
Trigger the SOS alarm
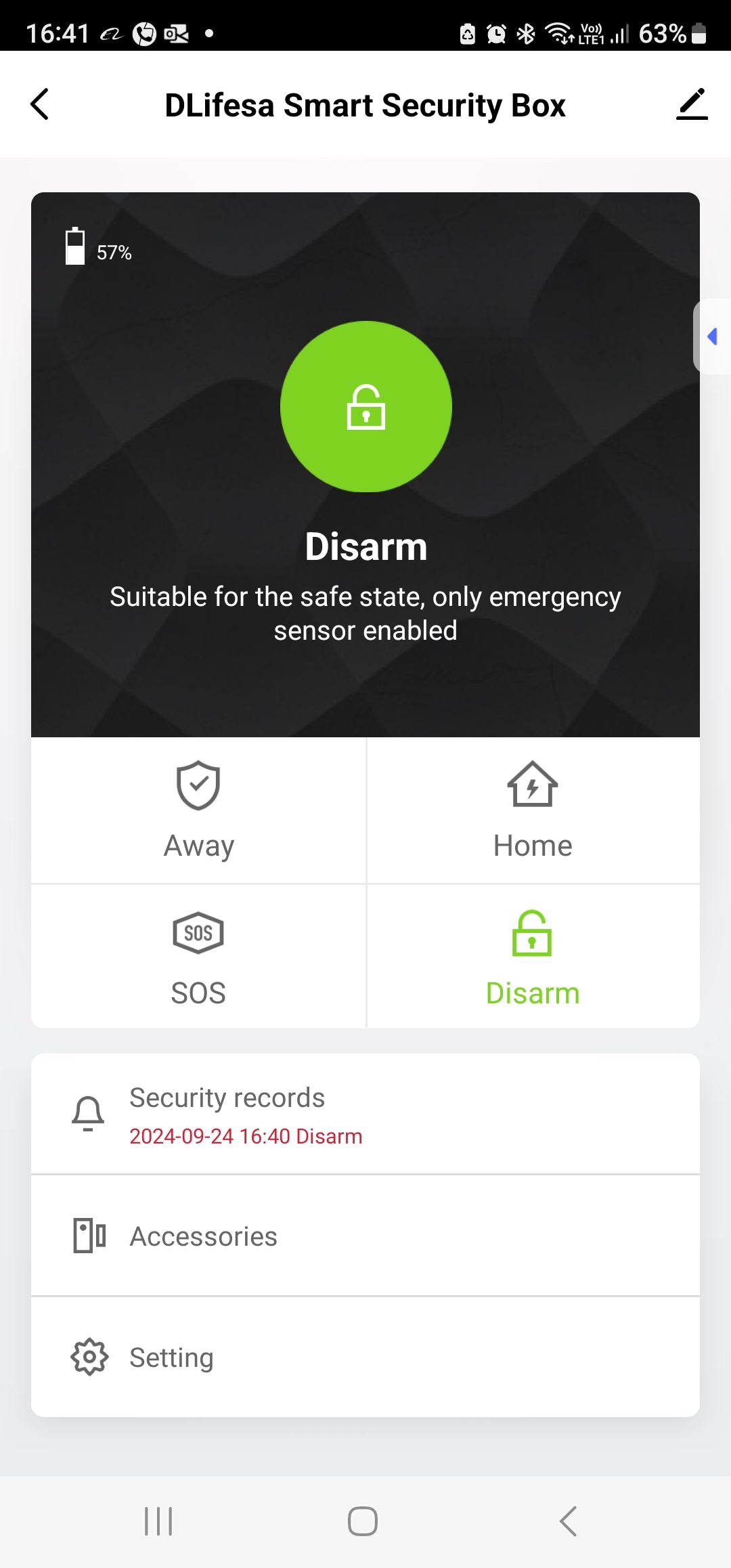(x=198, y=957)
